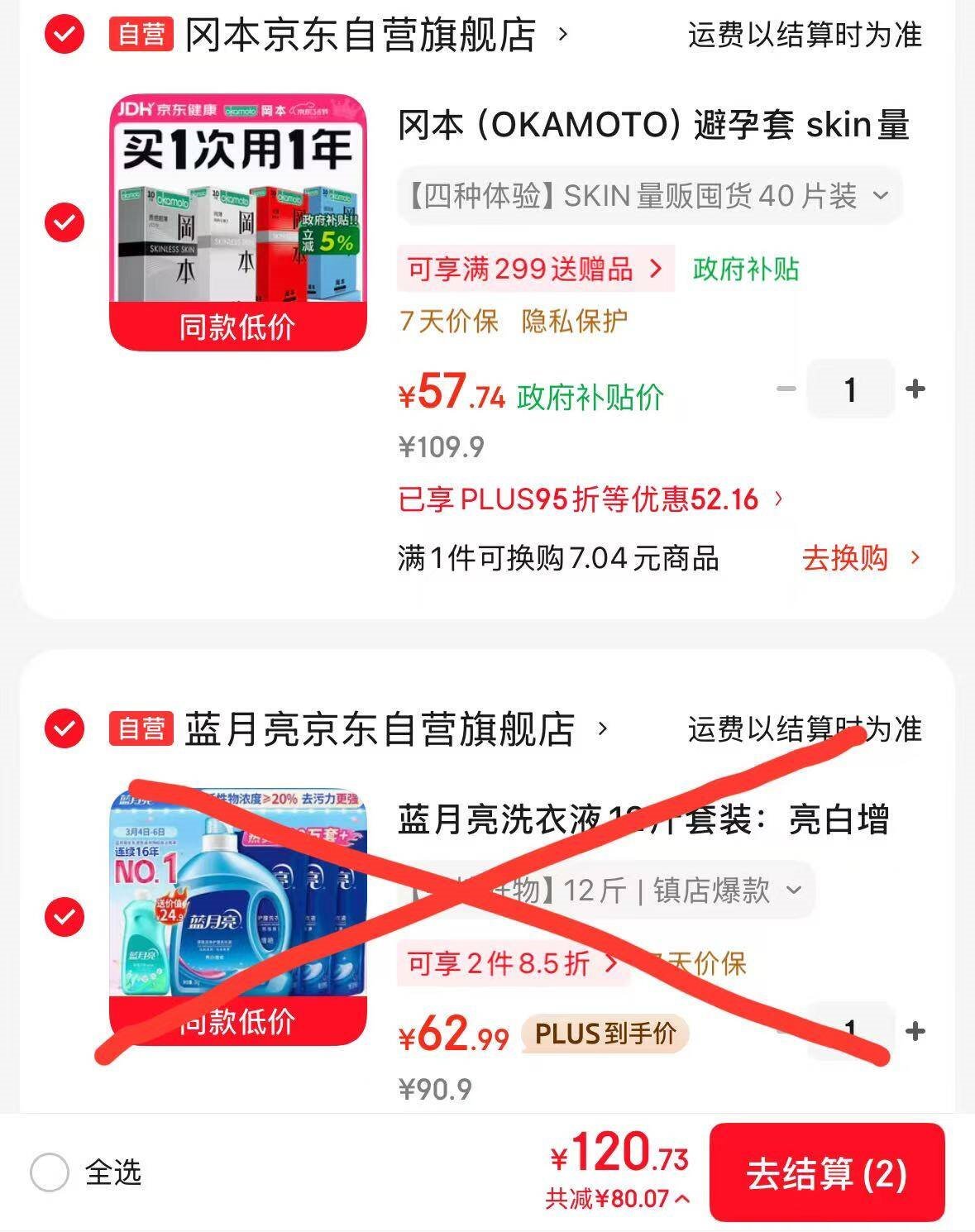Open the 冈本京东自营旗舰店 store page
Screen dimensions: 975x1232
coord(361,36)
